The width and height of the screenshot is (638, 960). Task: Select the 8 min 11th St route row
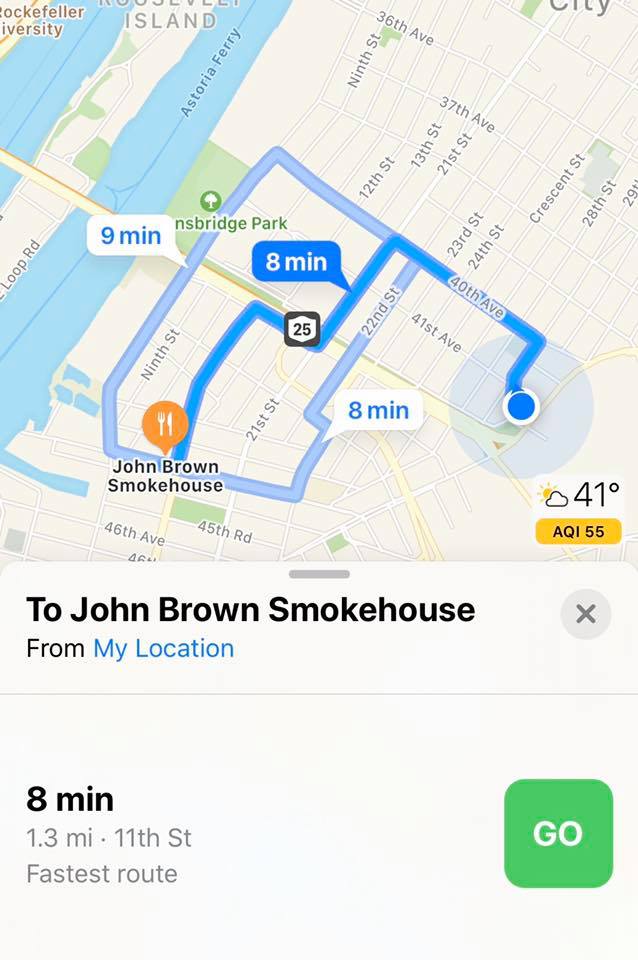point(250,835)
